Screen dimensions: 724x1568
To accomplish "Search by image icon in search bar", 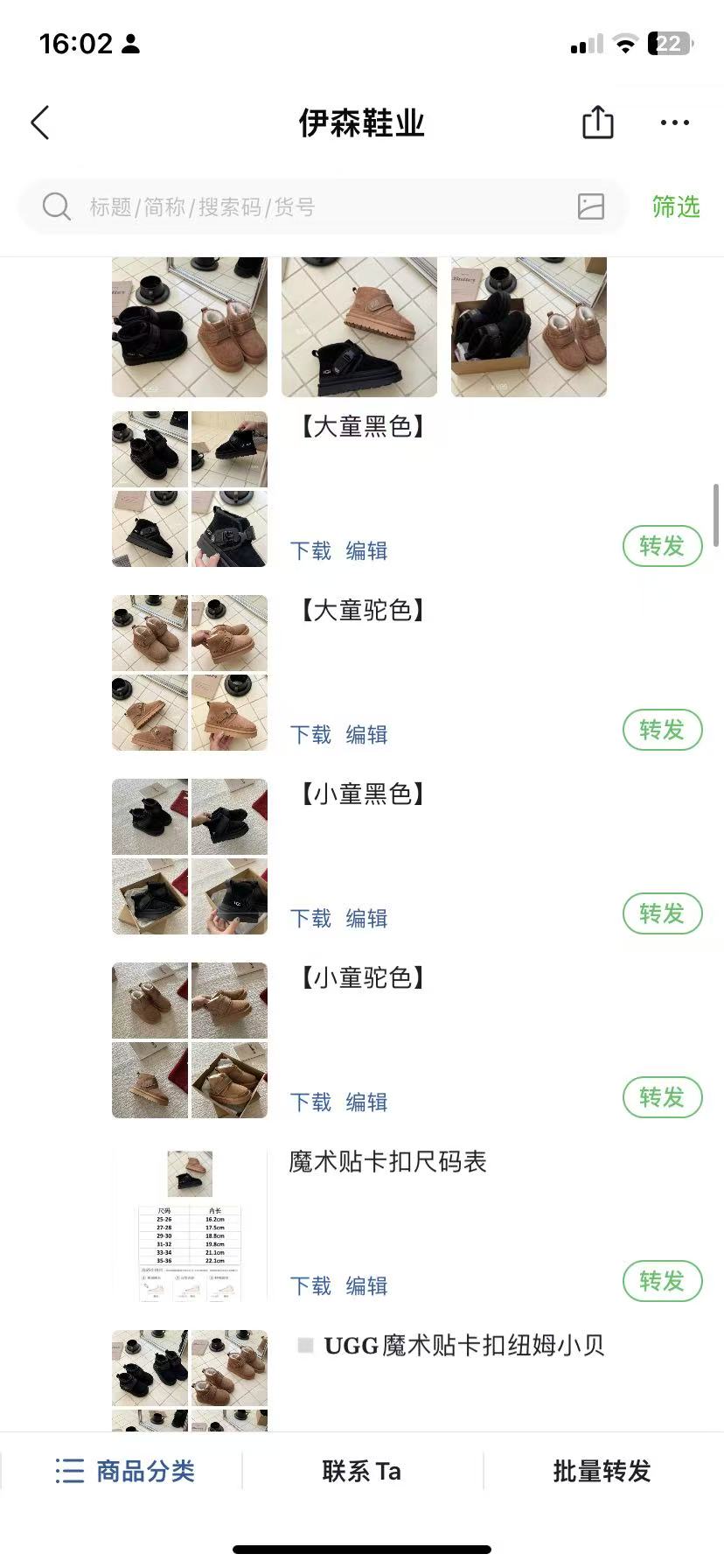I will pyautogui.click(x=591, y=207).
